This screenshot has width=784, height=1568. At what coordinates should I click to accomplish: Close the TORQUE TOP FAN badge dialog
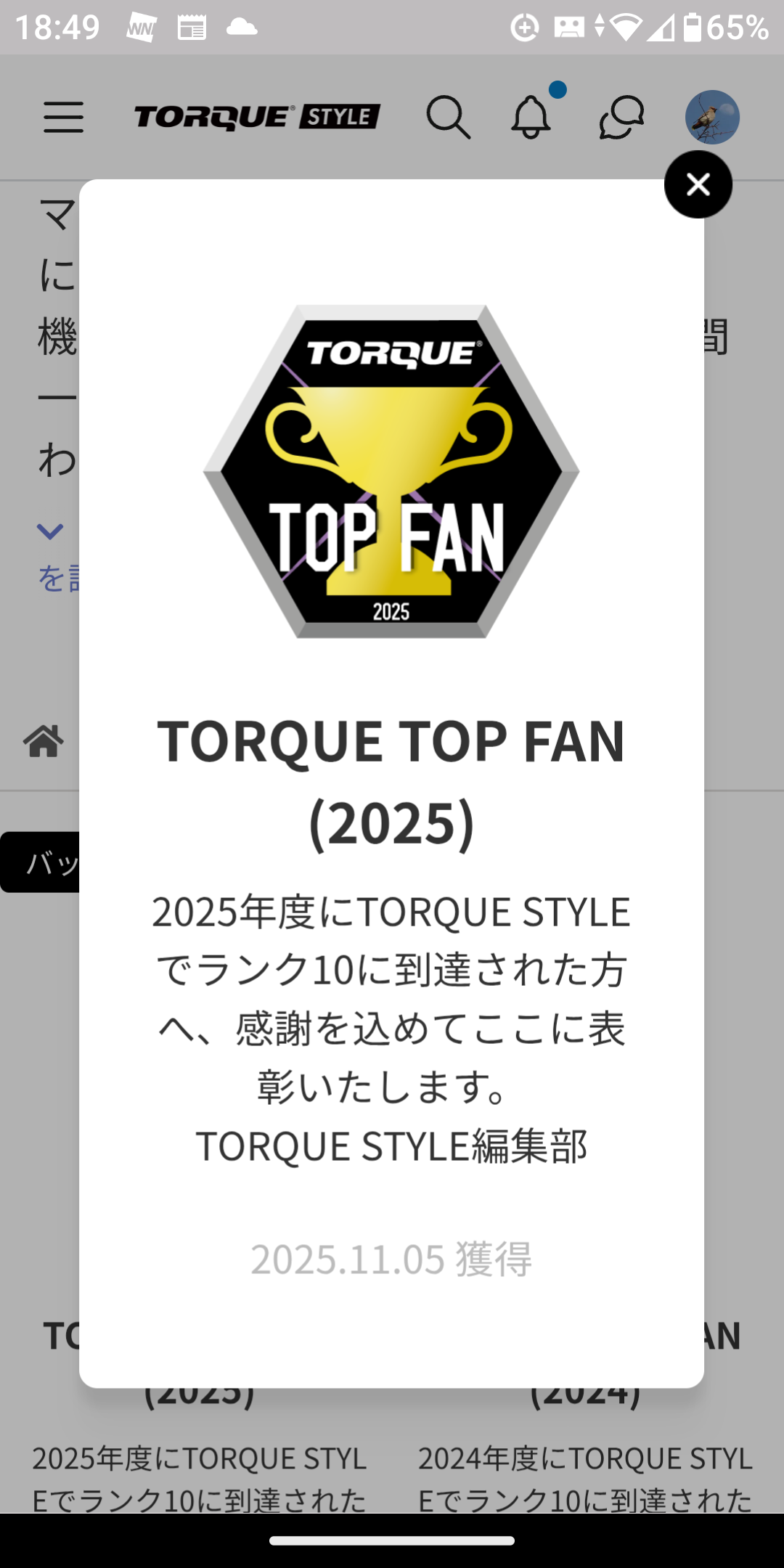tap(698, 184)
